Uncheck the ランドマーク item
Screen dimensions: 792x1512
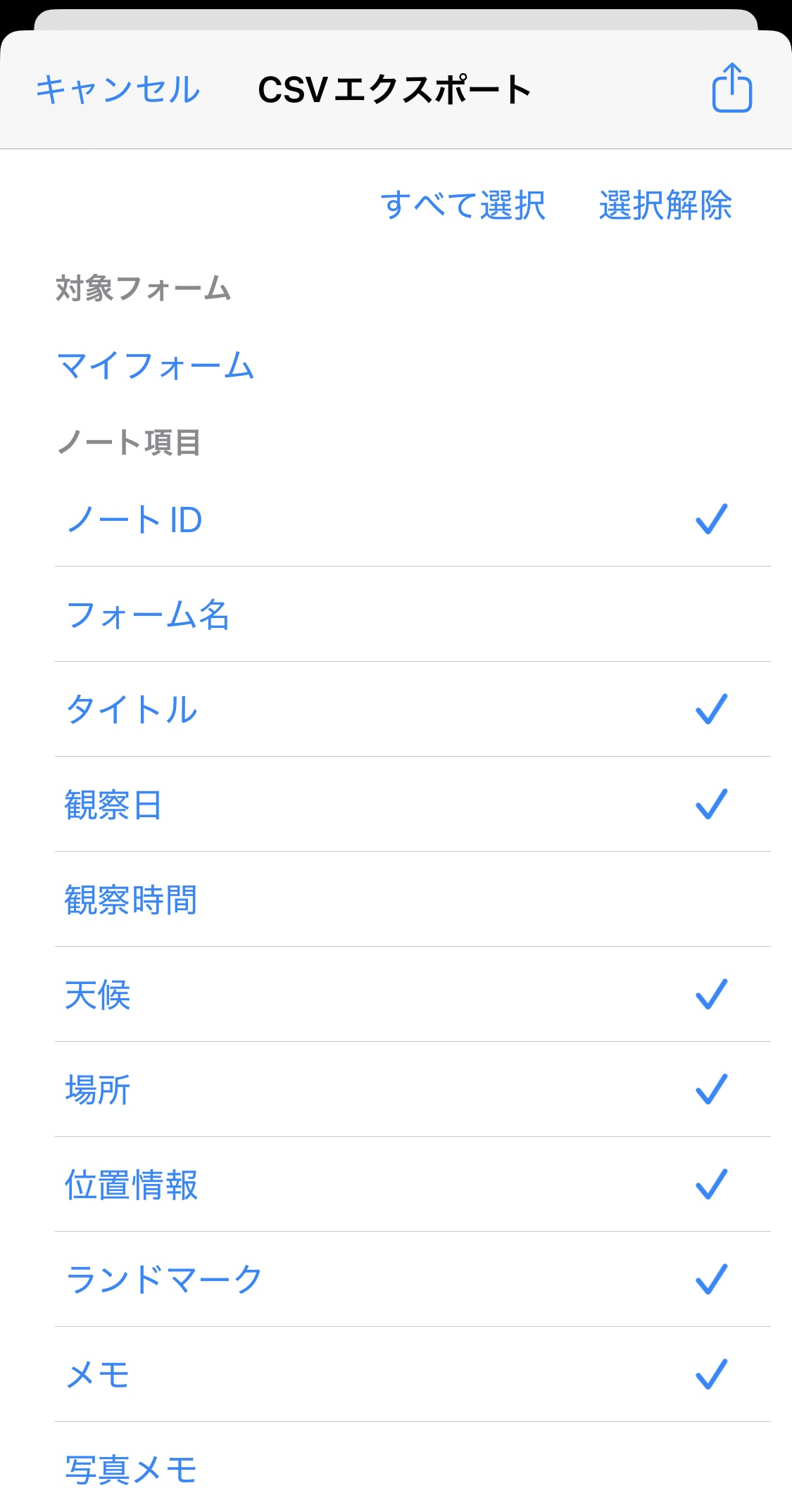click(x=413, y=1280)
